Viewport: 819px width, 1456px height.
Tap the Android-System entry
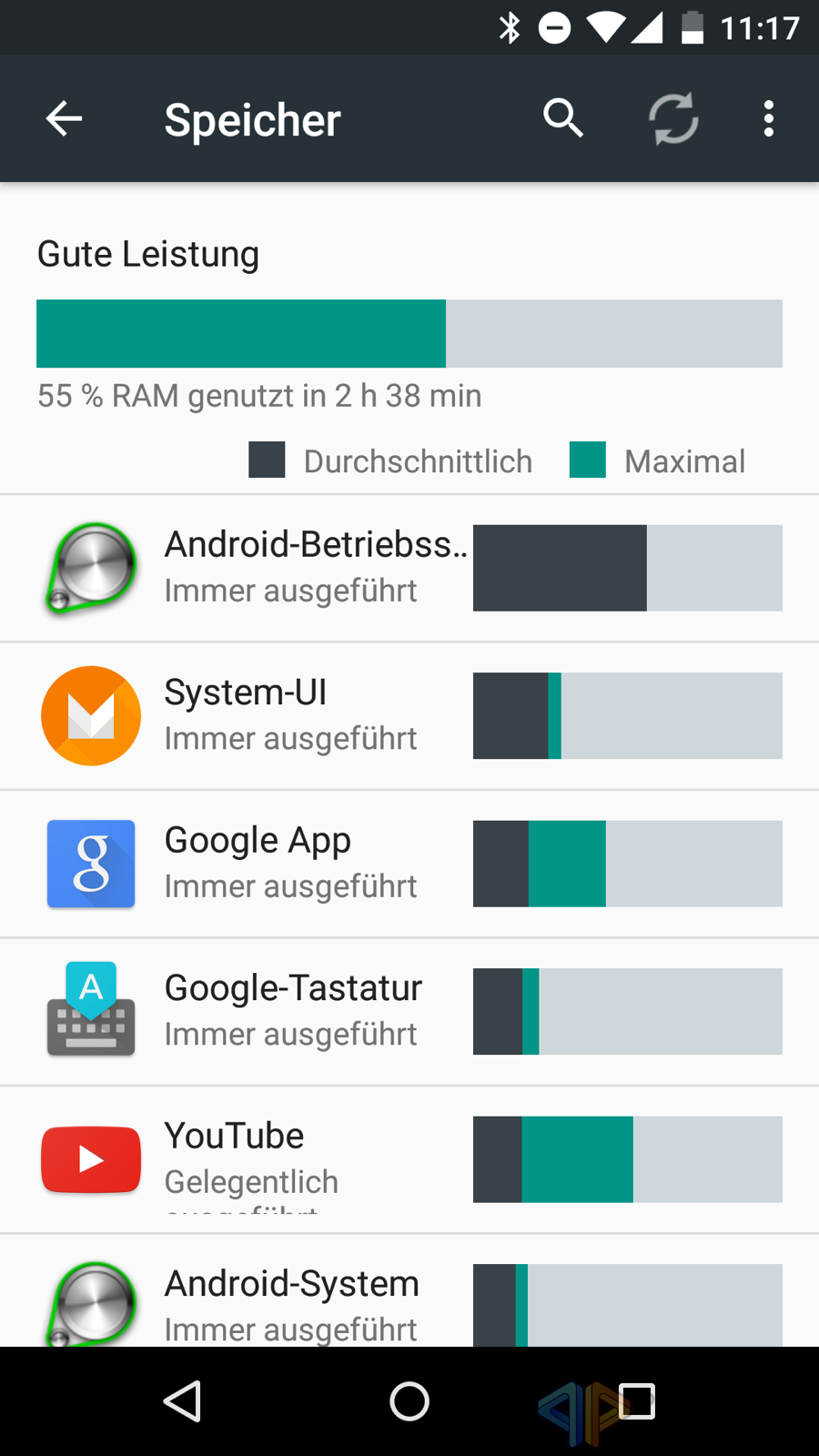pyautogui.click(x=409, y=1291)
